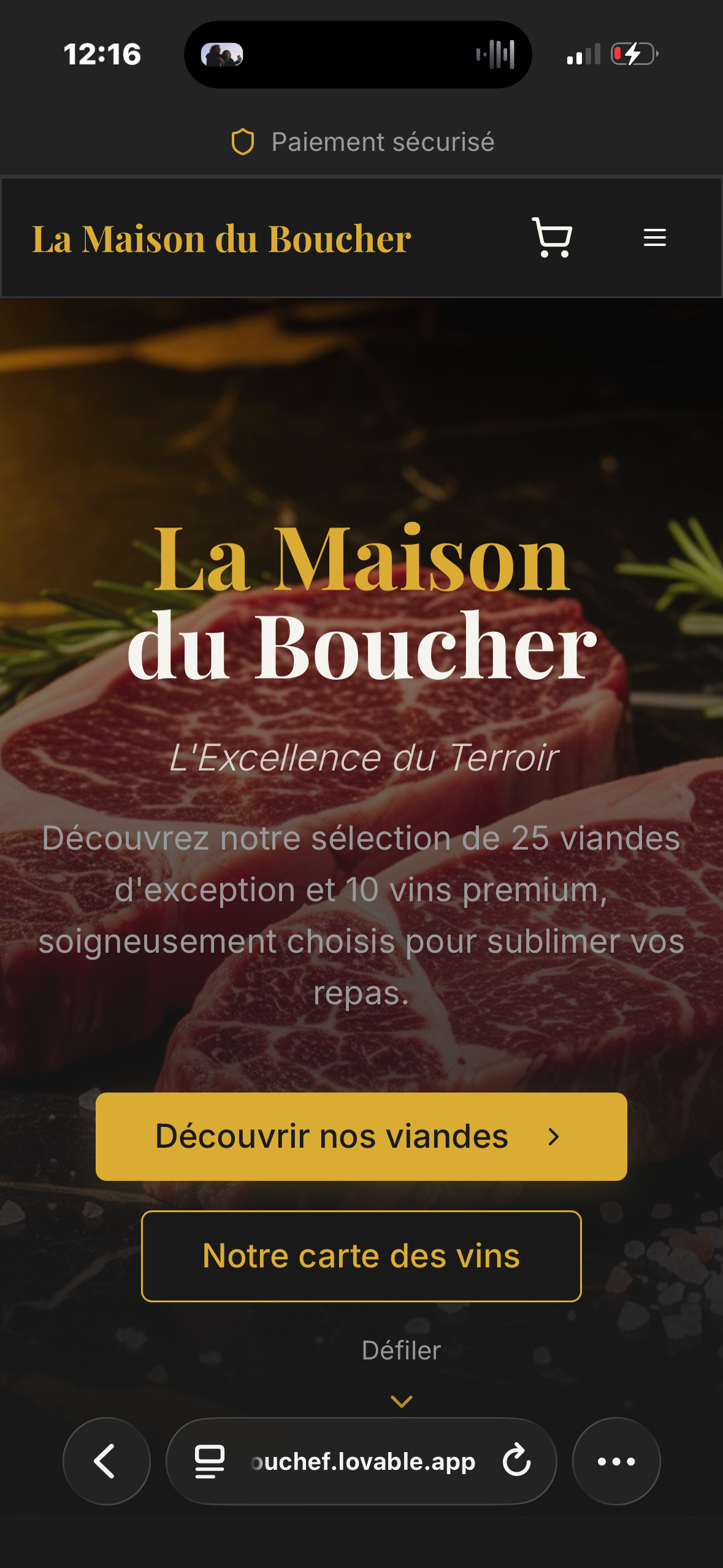Click the secure payment shield icon
The height and width of the screenshot is (1568, 723).
tap(243, 142)
